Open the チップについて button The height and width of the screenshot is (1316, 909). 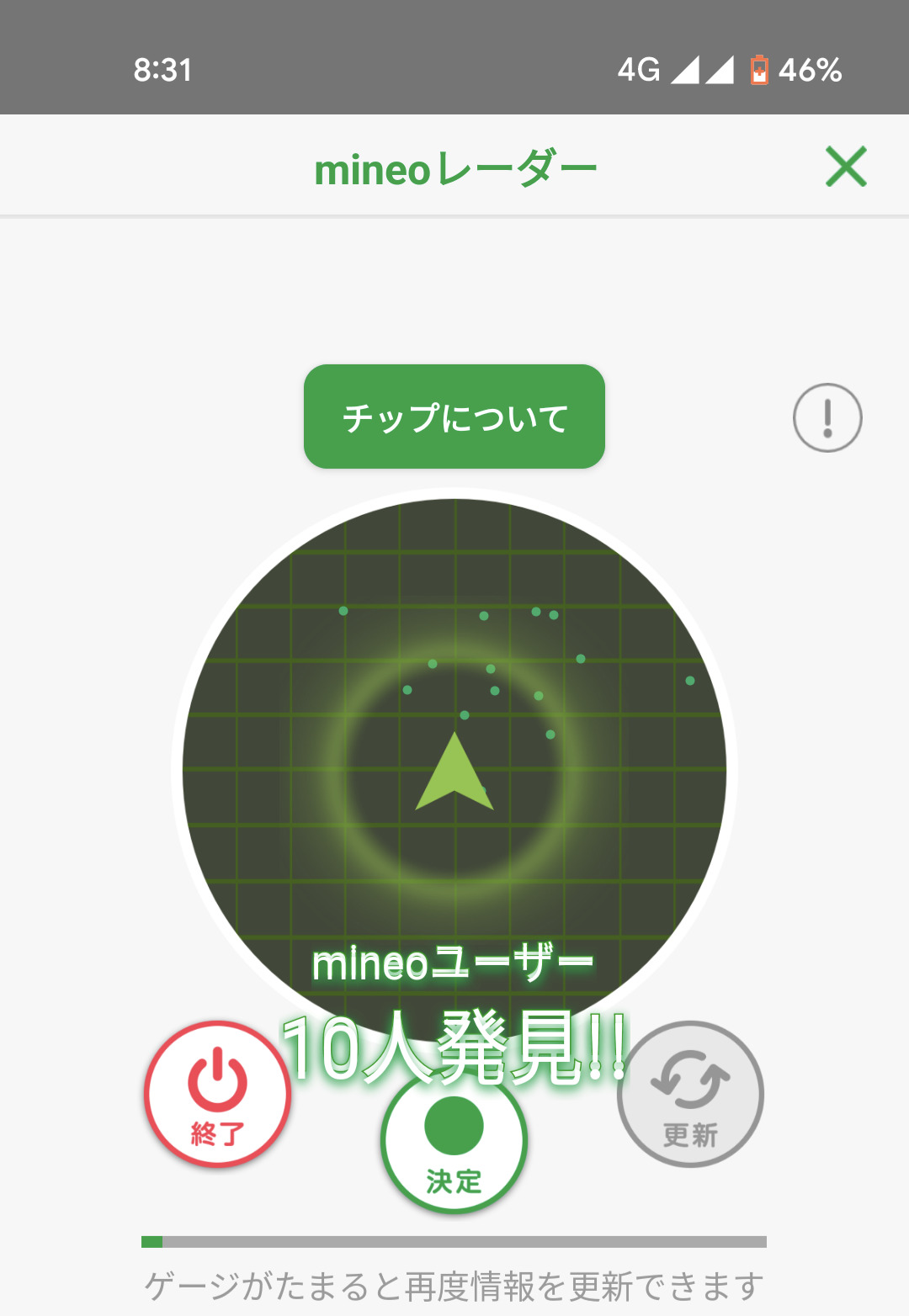coord(454,417)
